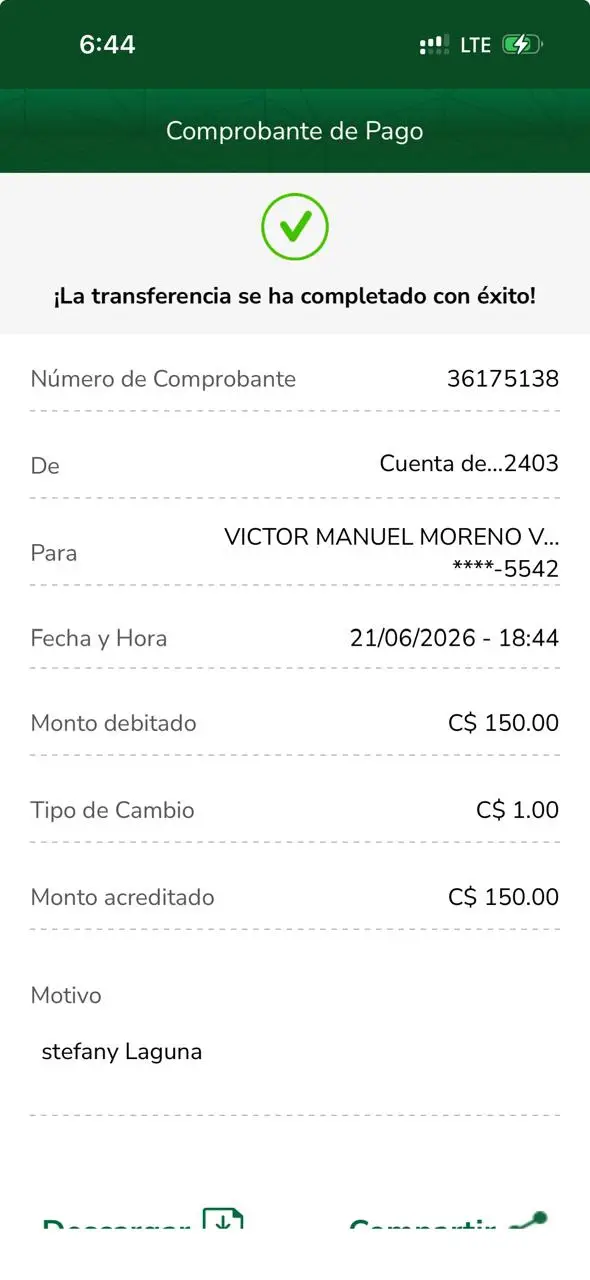Share the receipt using Compartir
Screen dimensions: 590x1280
click(447, 1221)
